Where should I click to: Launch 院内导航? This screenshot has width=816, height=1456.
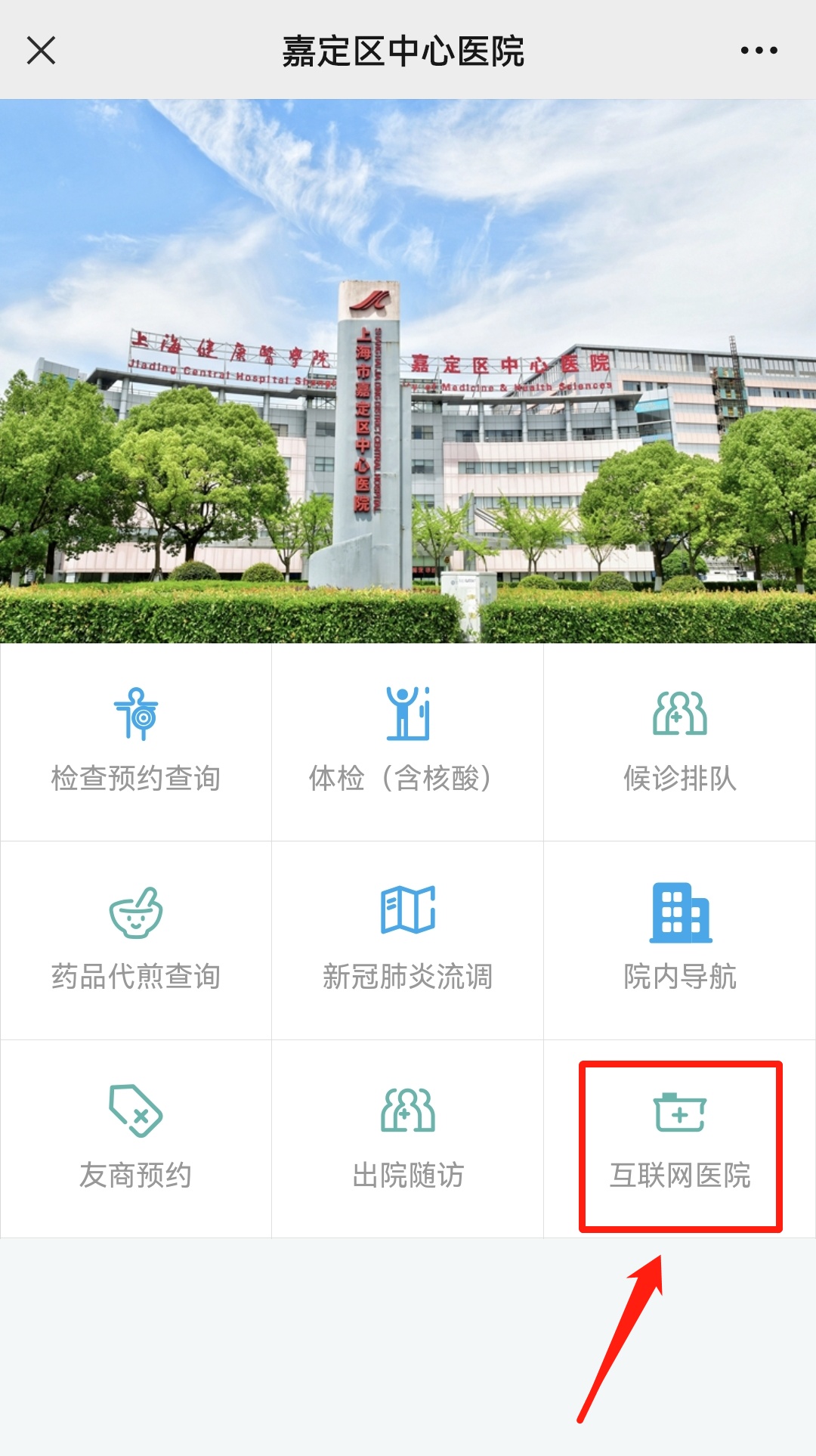(x=679, y=940)
